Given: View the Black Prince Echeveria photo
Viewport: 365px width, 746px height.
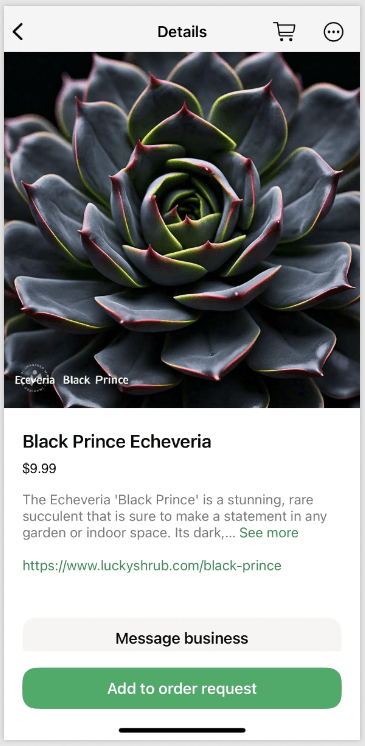Looking at the screenshot, I should coord(182,230).
